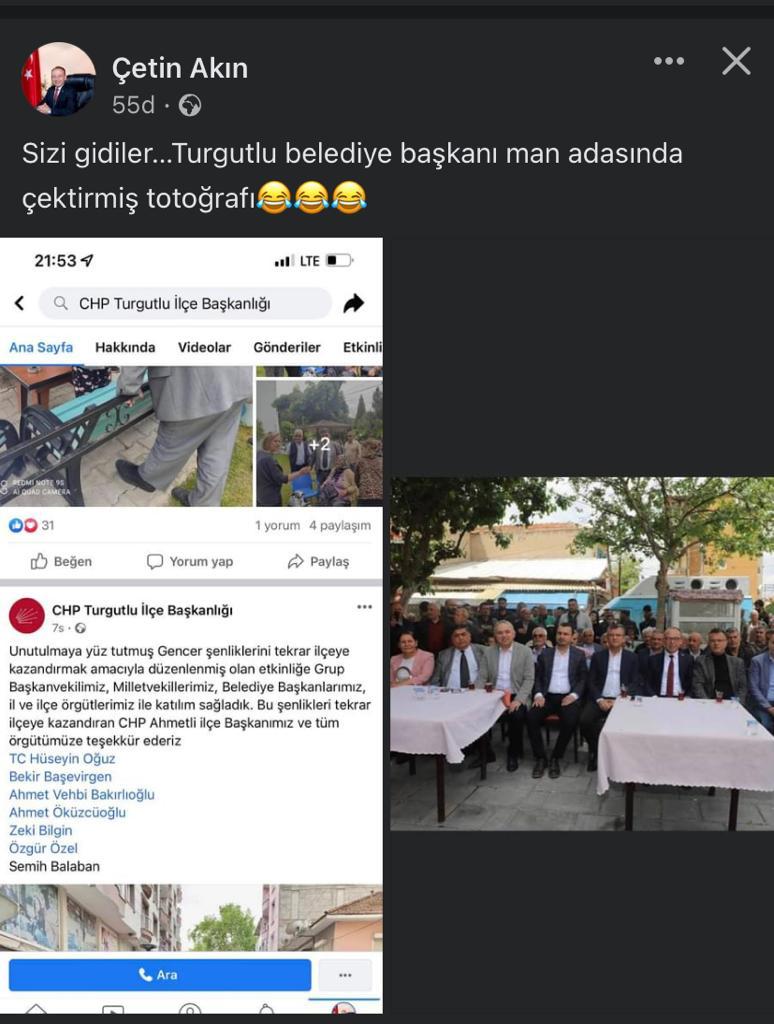774x1024 pixels.
Task: Open Çetin Akın's profile picture
Action: click(x=58, y=80)
